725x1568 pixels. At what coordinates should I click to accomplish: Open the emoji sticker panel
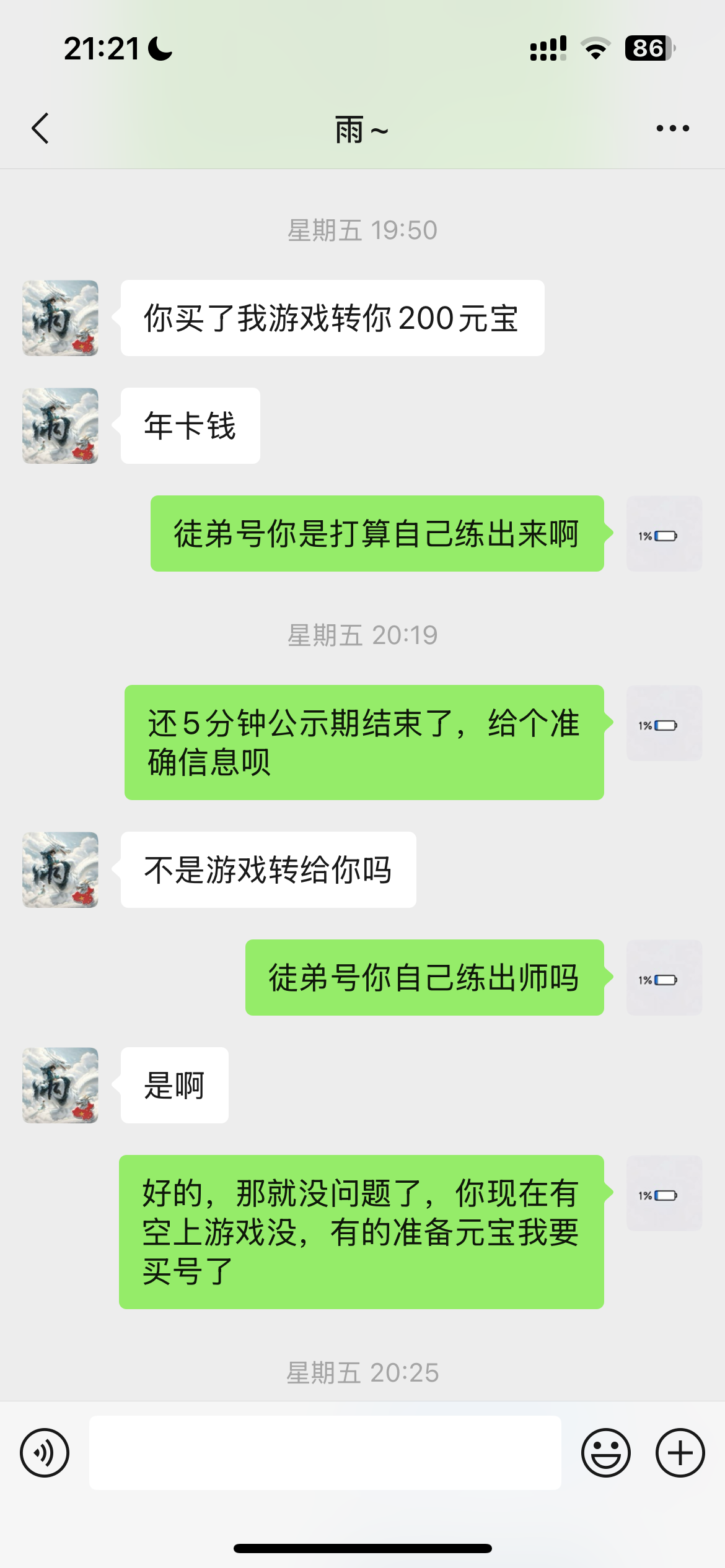605,1452
